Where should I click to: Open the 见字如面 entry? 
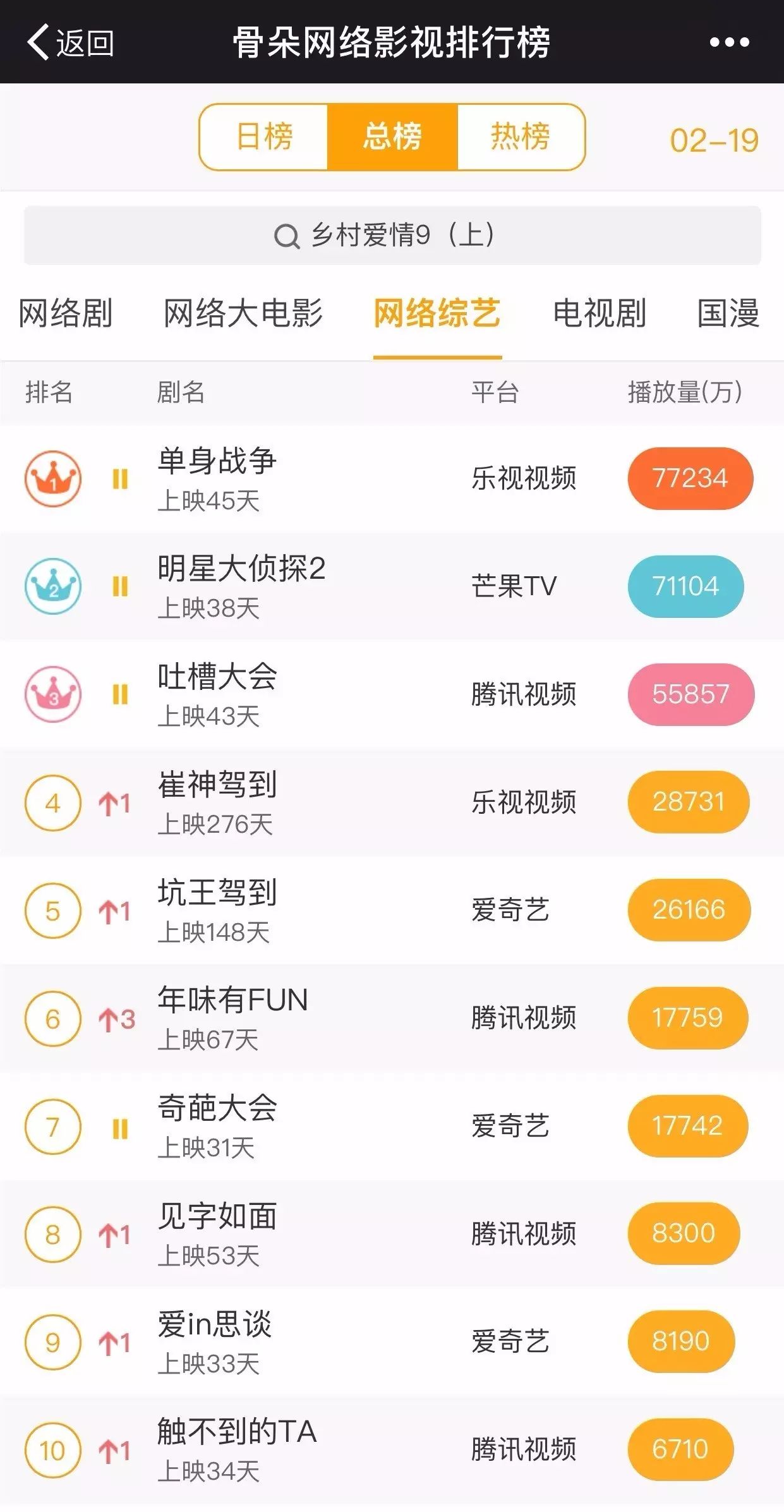[x=392, y=1234]
